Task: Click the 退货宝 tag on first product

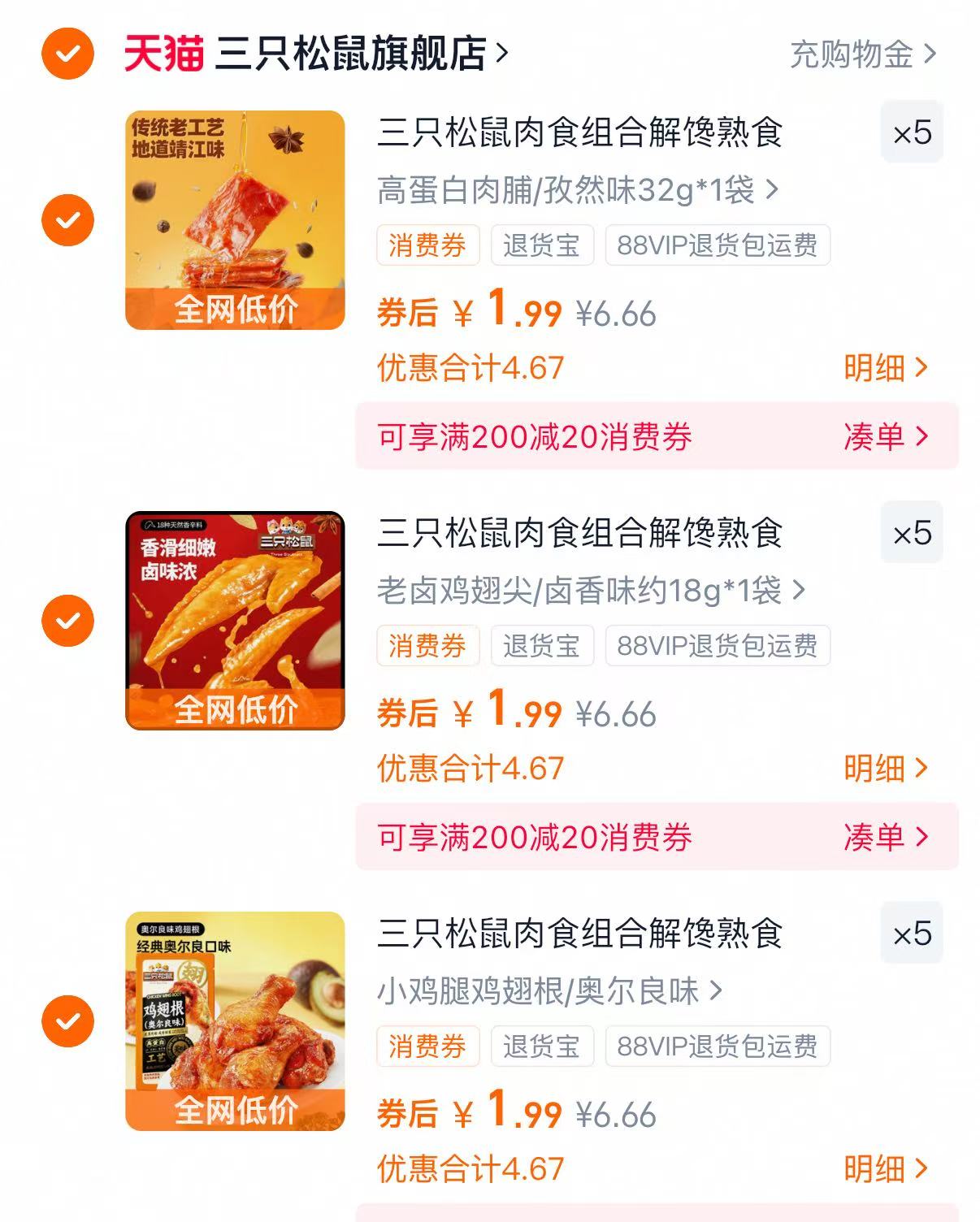Action: pyautogui.click(x=542, y=245)
